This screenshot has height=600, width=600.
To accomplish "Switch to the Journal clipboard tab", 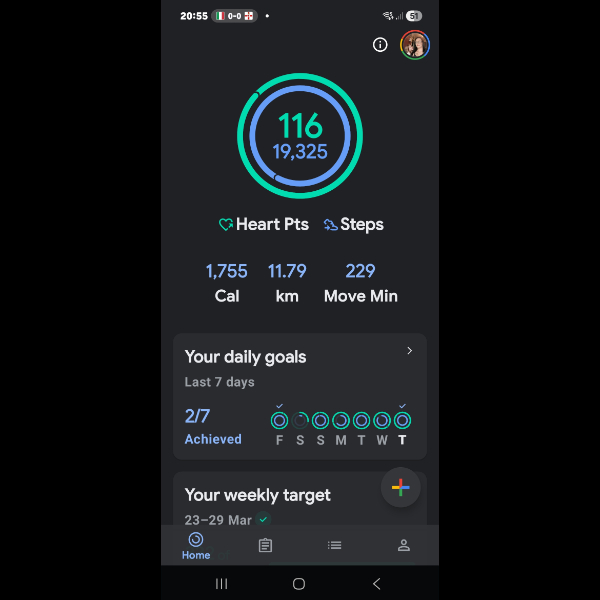I will [265, 546].
